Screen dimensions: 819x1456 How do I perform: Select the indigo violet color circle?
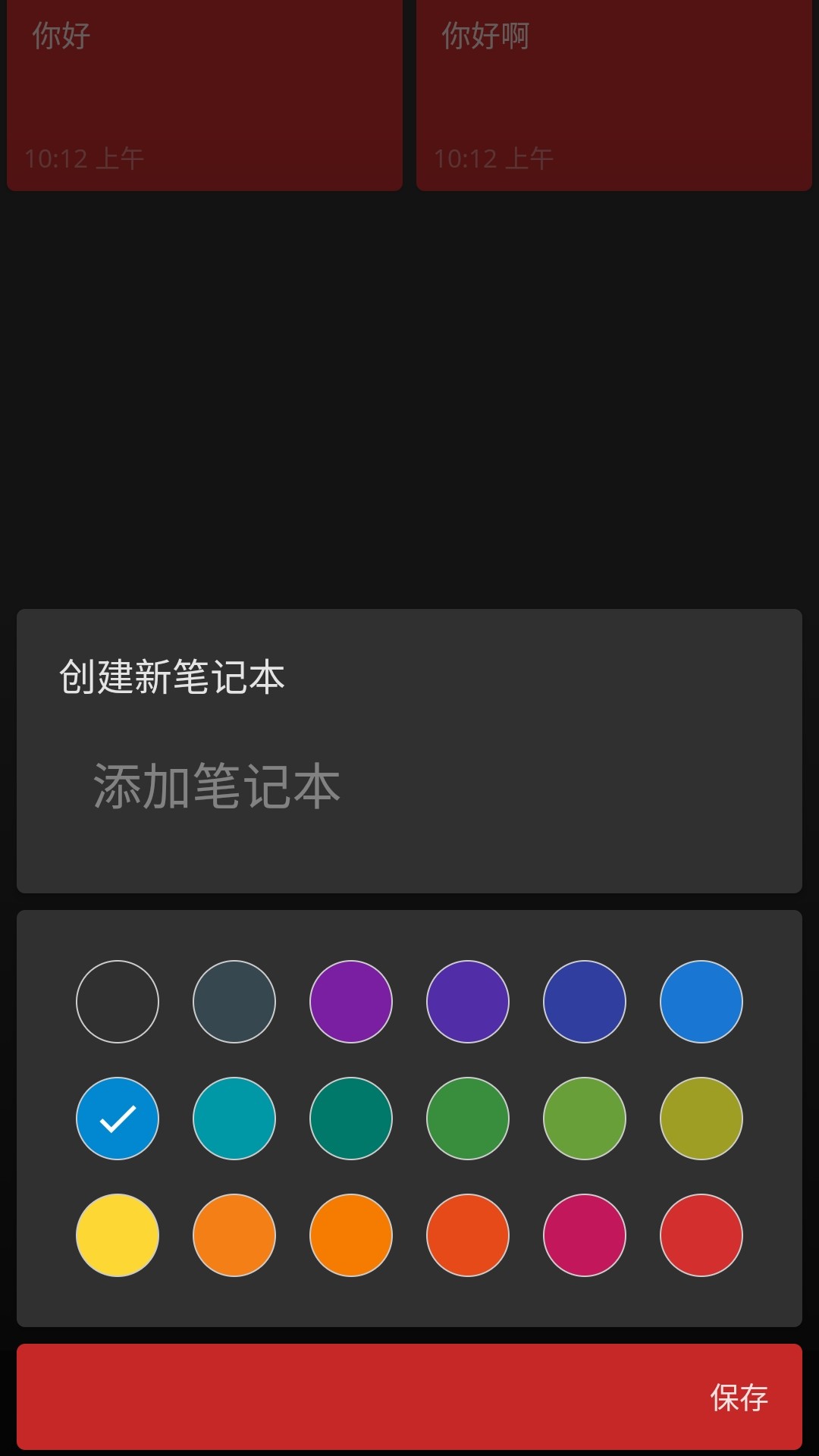[x=467, y=1001]
